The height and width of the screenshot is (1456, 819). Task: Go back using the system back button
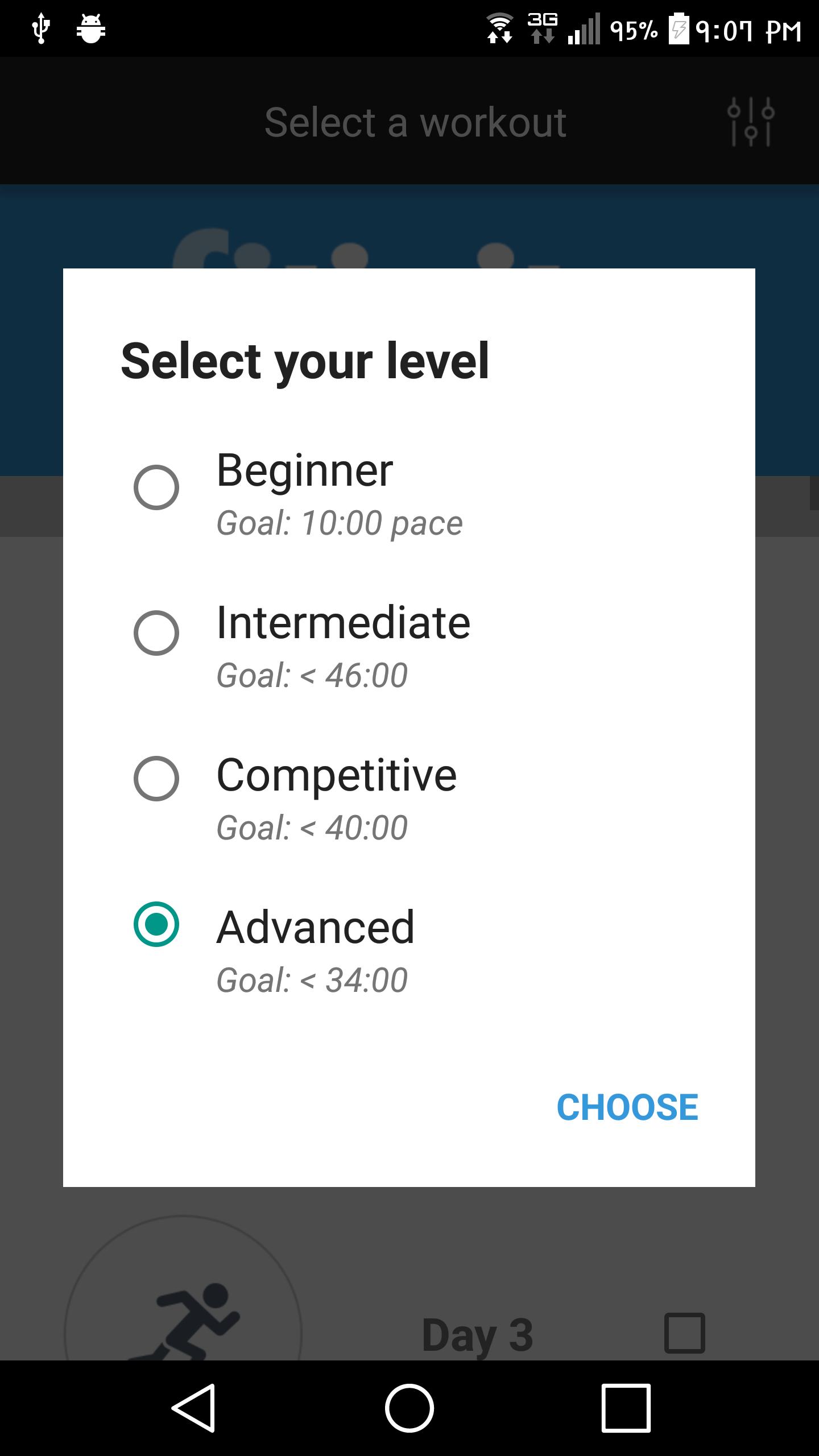[193, 1408]
